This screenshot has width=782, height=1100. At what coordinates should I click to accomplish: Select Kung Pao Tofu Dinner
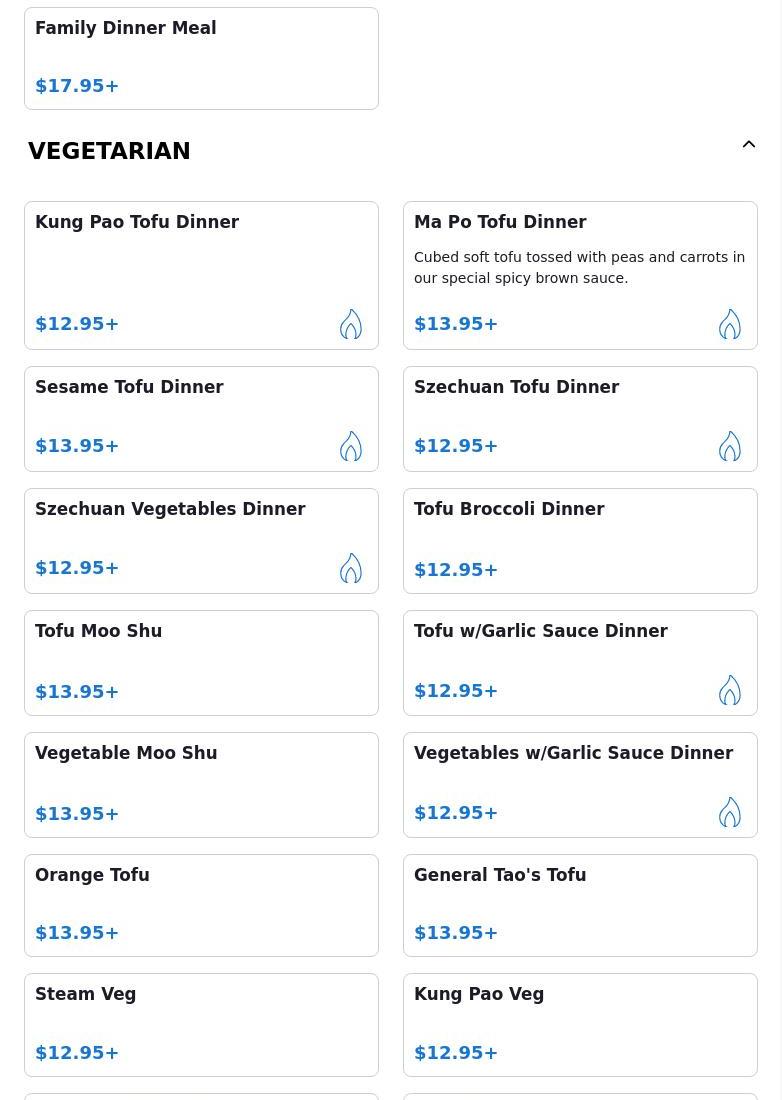201,275
